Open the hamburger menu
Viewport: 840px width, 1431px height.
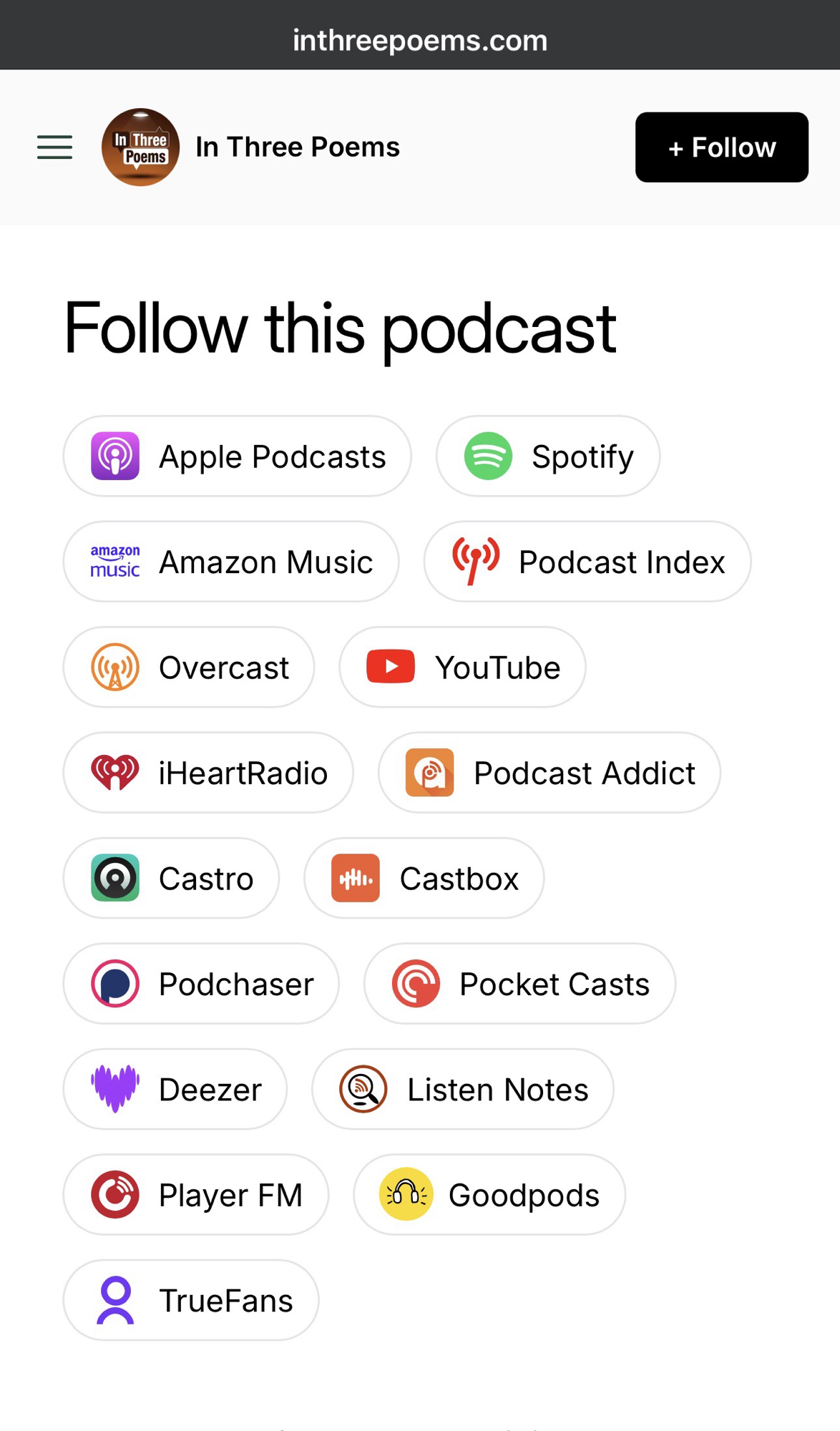pos(54,147)
